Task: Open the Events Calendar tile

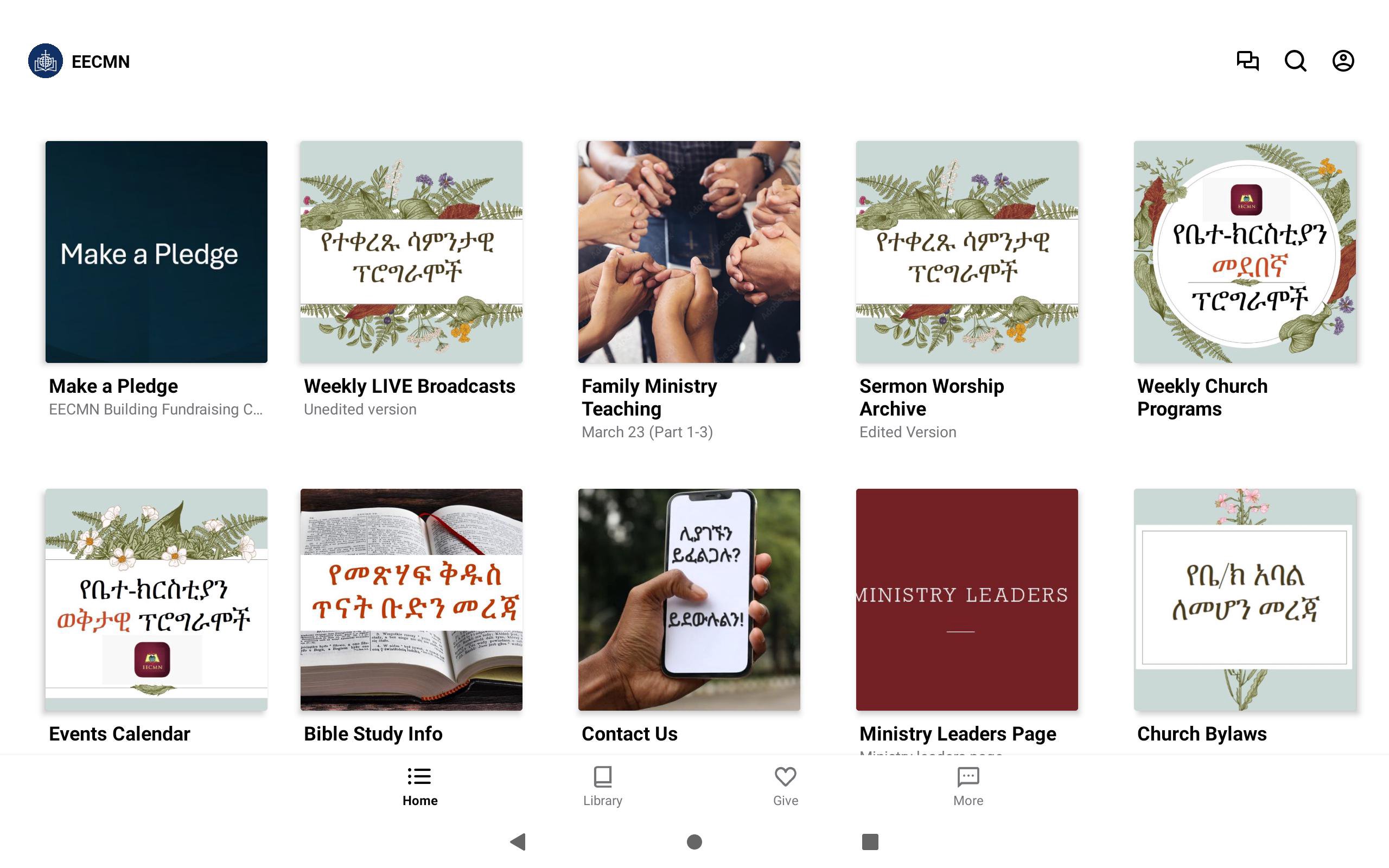Action: tap(156, 599)
